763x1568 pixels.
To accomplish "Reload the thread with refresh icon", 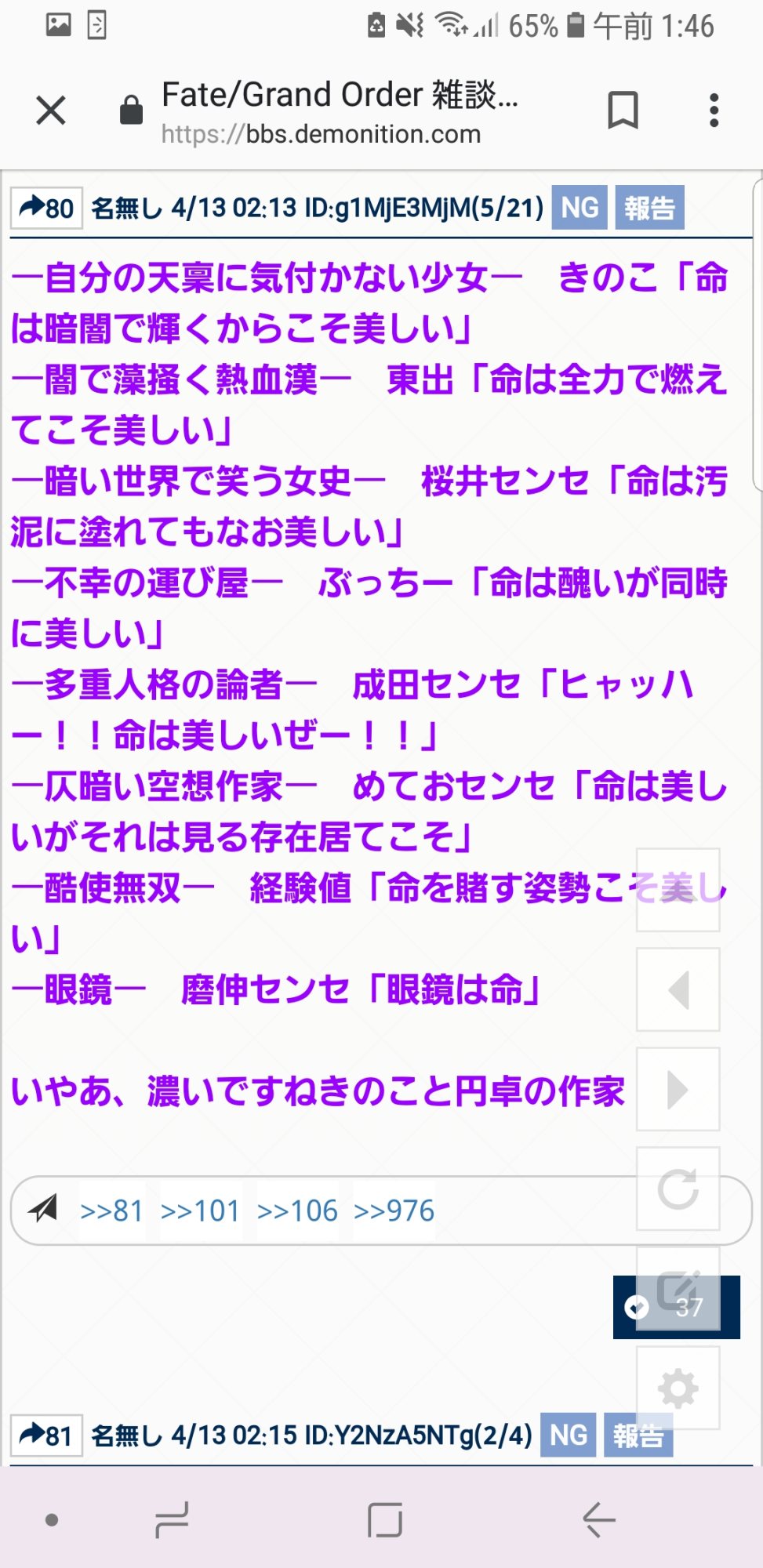I will (x=678, y=1189).
